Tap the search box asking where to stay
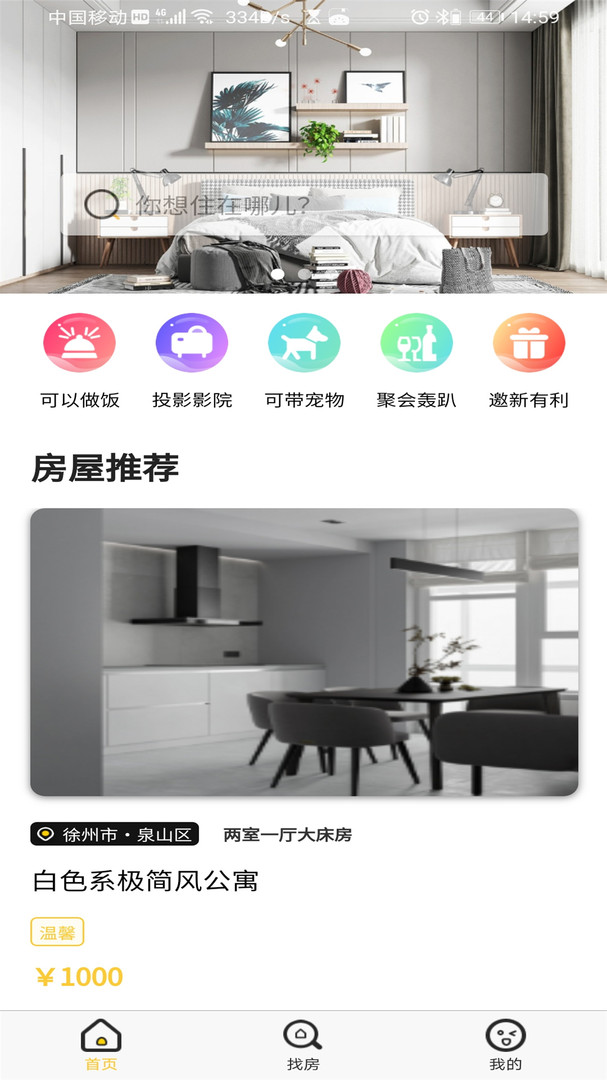 (x=304, y=205)
